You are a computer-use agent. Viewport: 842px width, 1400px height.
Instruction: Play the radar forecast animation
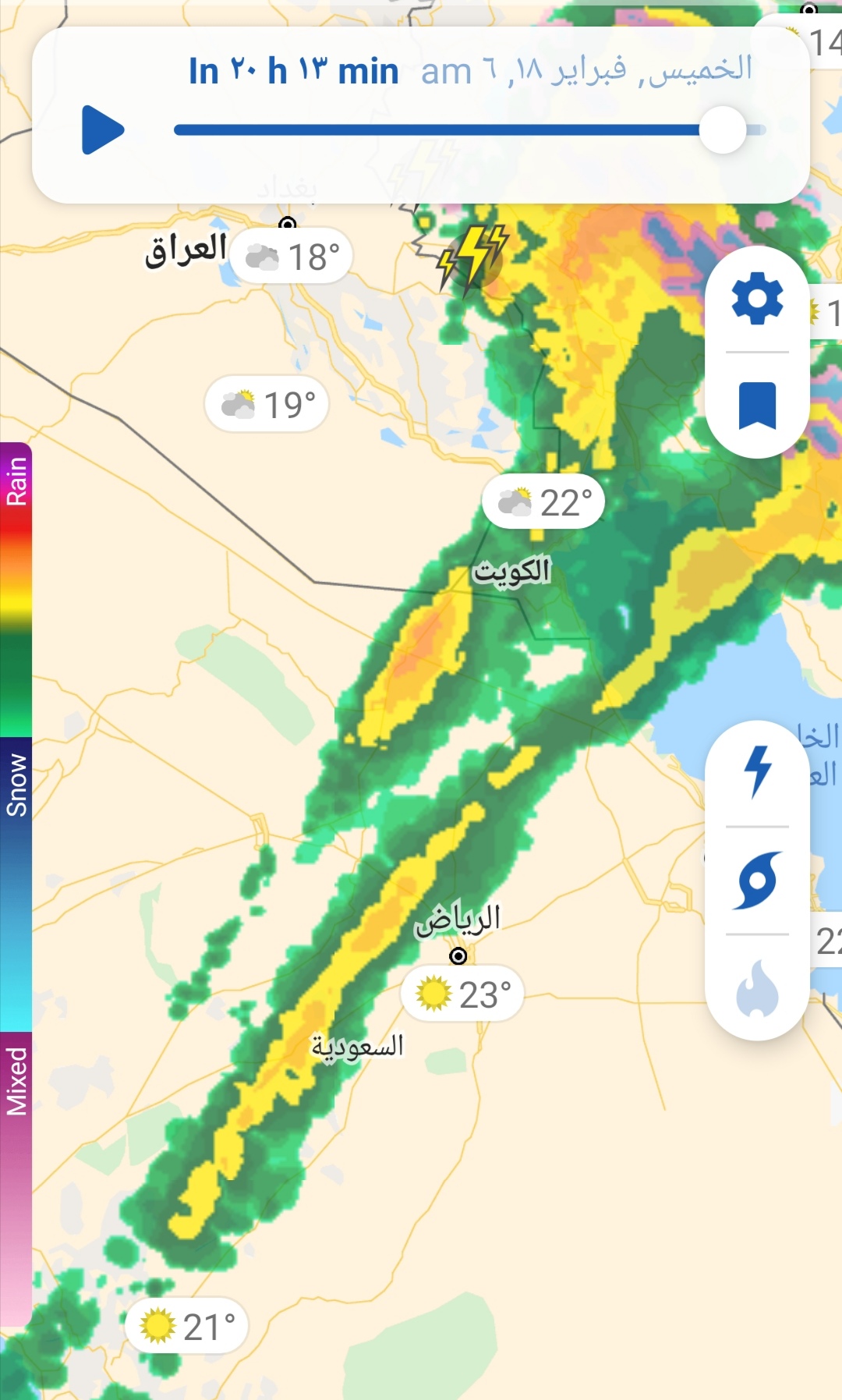(x=103, y=129)
